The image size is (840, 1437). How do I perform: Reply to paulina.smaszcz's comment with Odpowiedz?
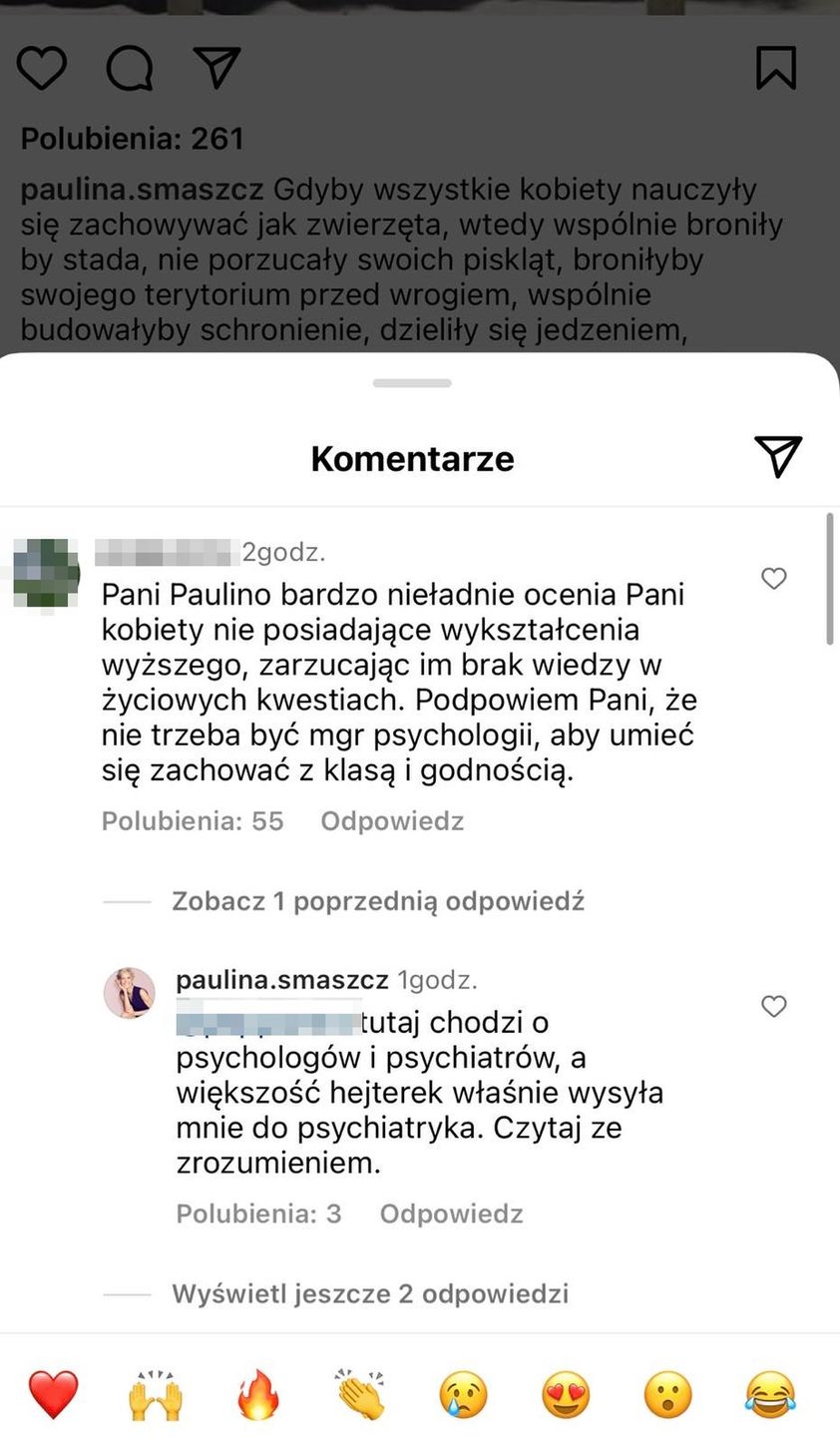point(451,1214)
